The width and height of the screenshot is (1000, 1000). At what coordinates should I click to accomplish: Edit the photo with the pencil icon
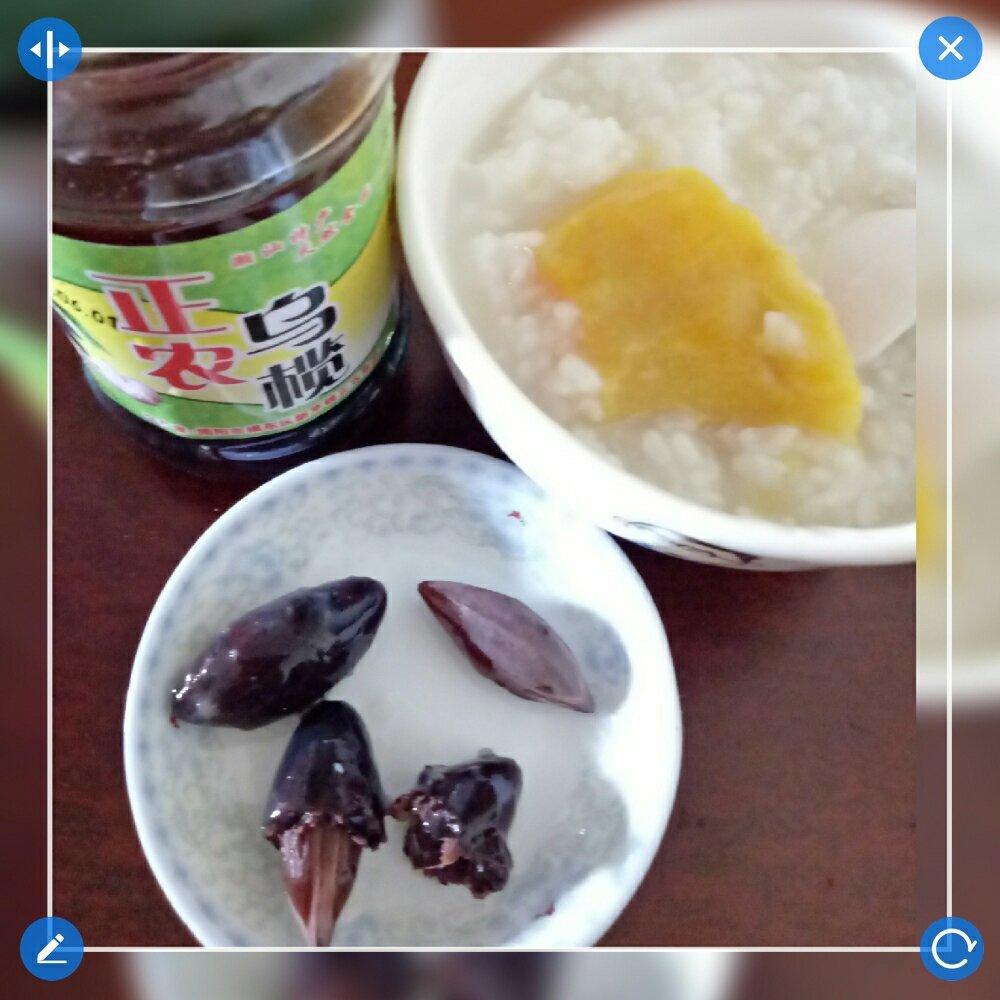click(x=51, y=948)
